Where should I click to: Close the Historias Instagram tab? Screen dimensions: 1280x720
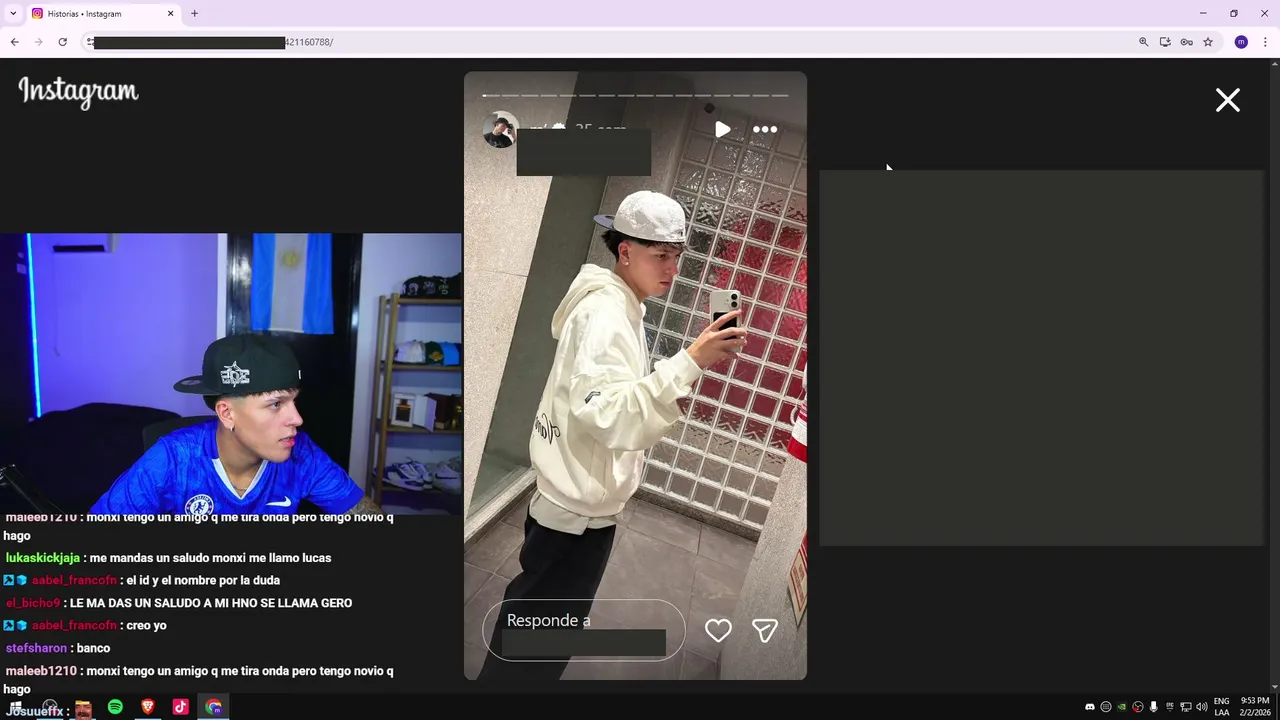(170, 14)
